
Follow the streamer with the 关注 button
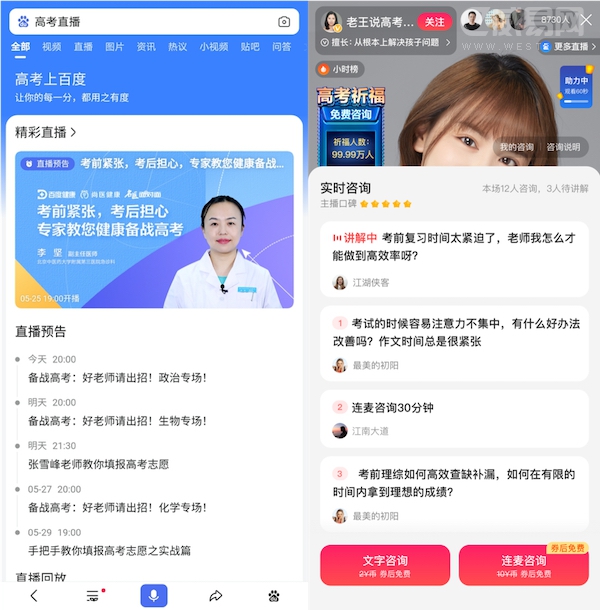[433, 22]
